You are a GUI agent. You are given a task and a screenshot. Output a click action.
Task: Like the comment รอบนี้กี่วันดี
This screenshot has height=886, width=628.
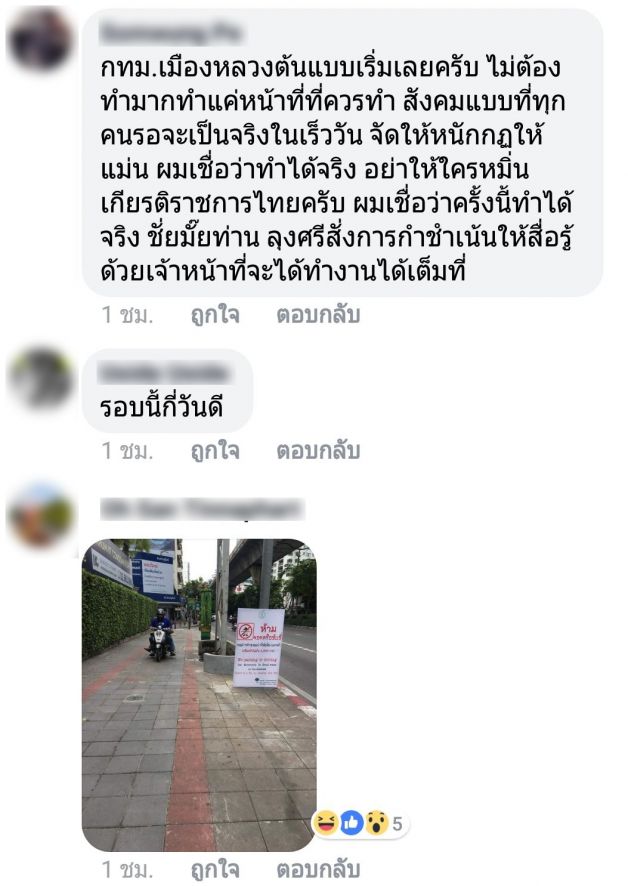coord(215,451)
